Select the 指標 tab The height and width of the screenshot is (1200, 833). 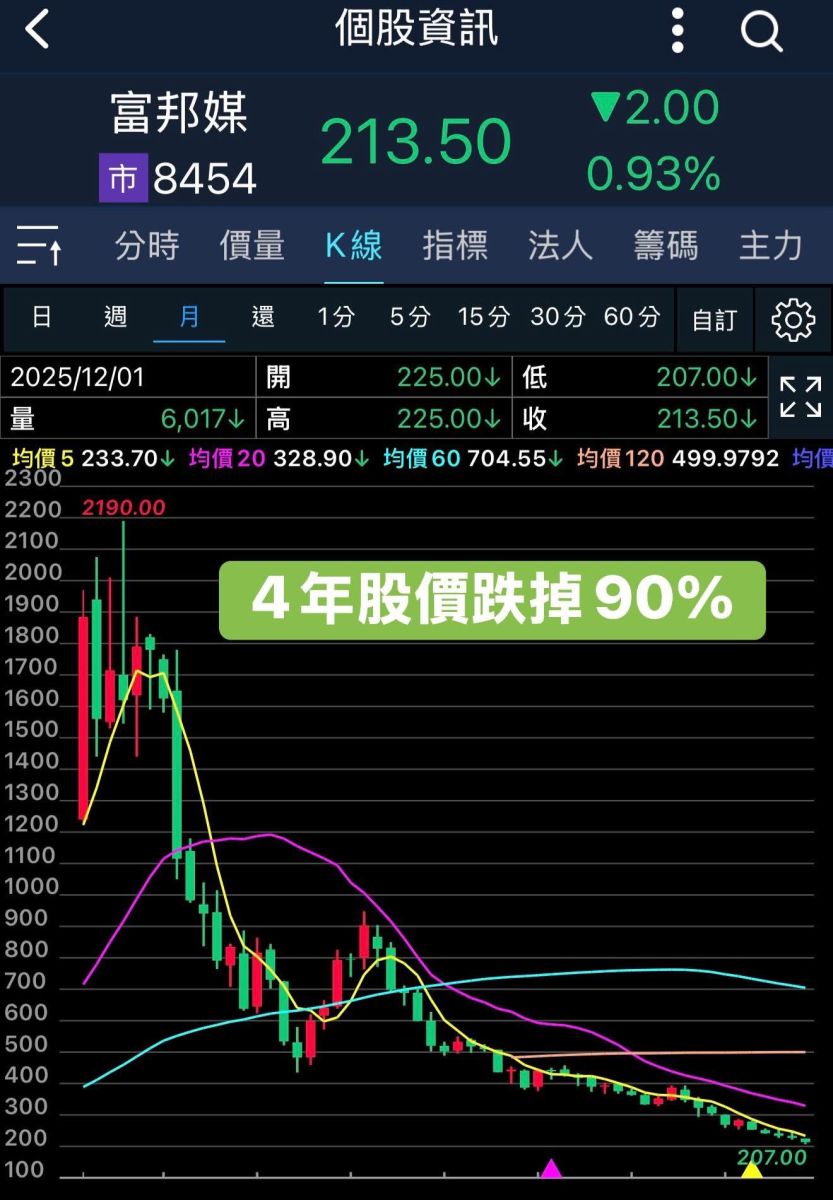tap(455, 245)
